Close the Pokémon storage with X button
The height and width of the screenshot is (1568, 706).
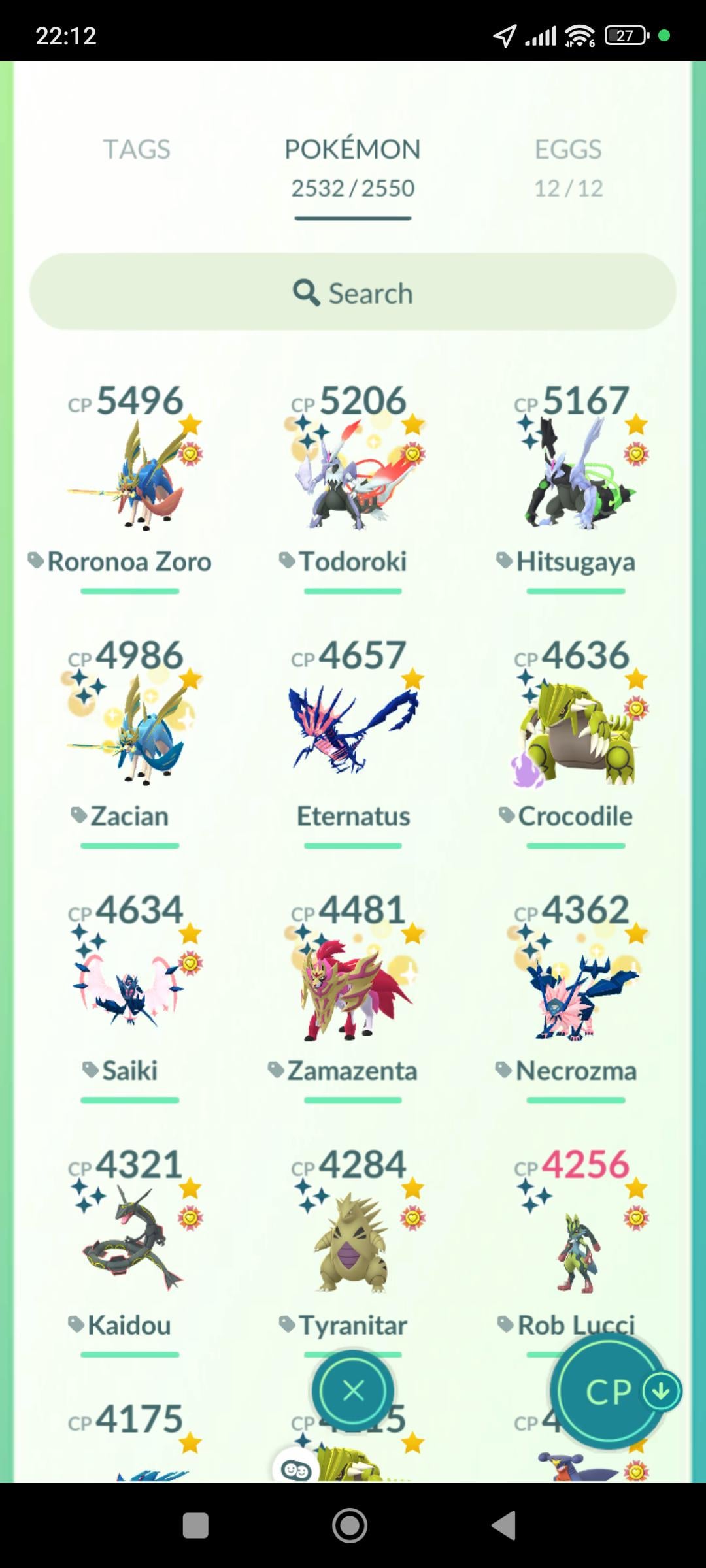[353, 1391]
